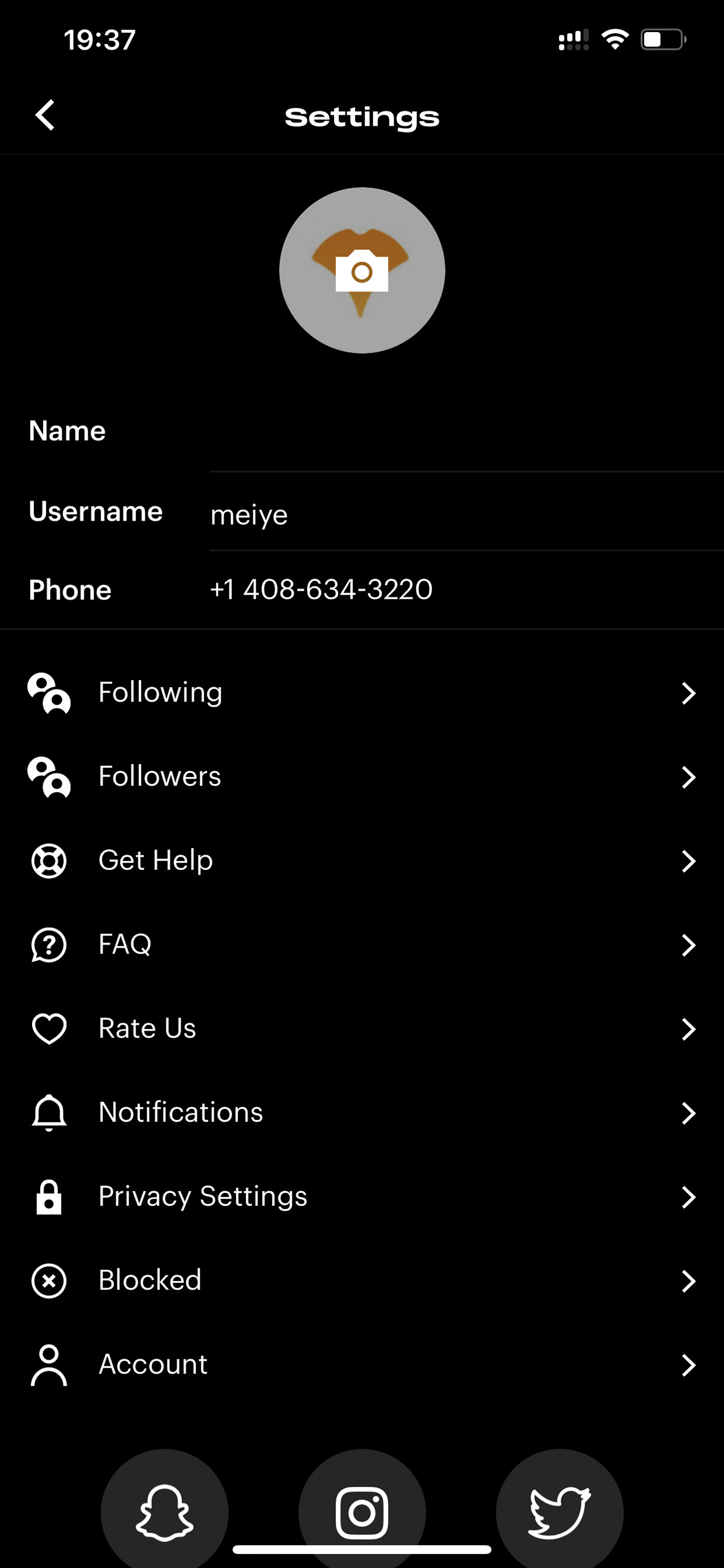The width and height of the screenshot is (724, 1568).
Task: Tap the Snapchat ghost button
Action: point(164,1512)
